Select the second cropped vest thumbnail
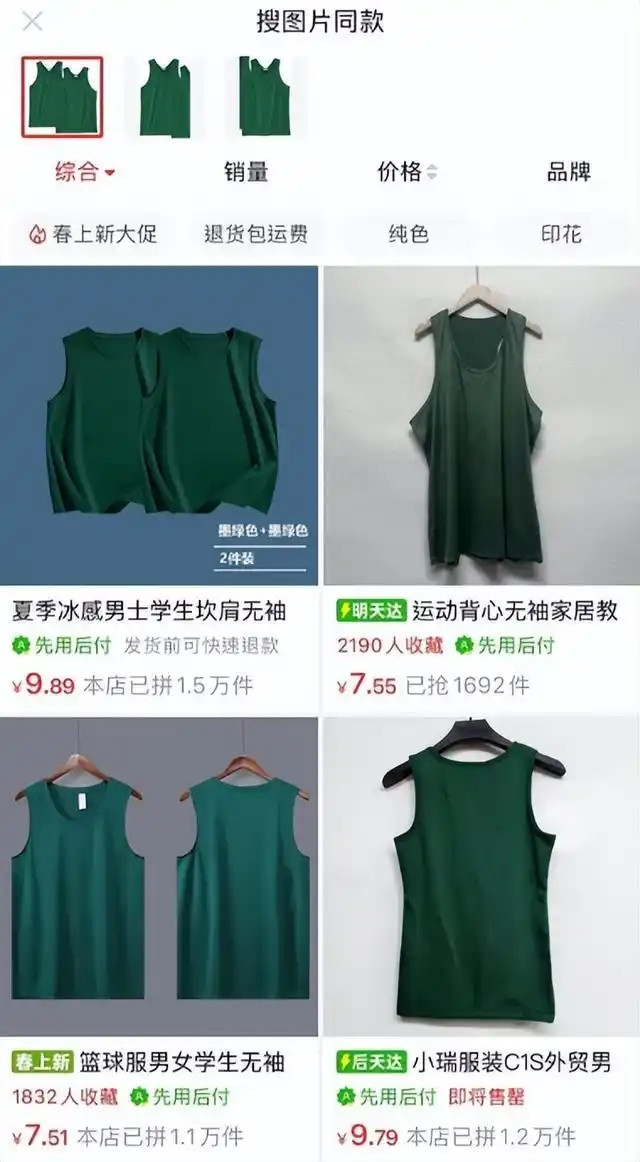The image size is (640, 1162). tap(165, 97)
